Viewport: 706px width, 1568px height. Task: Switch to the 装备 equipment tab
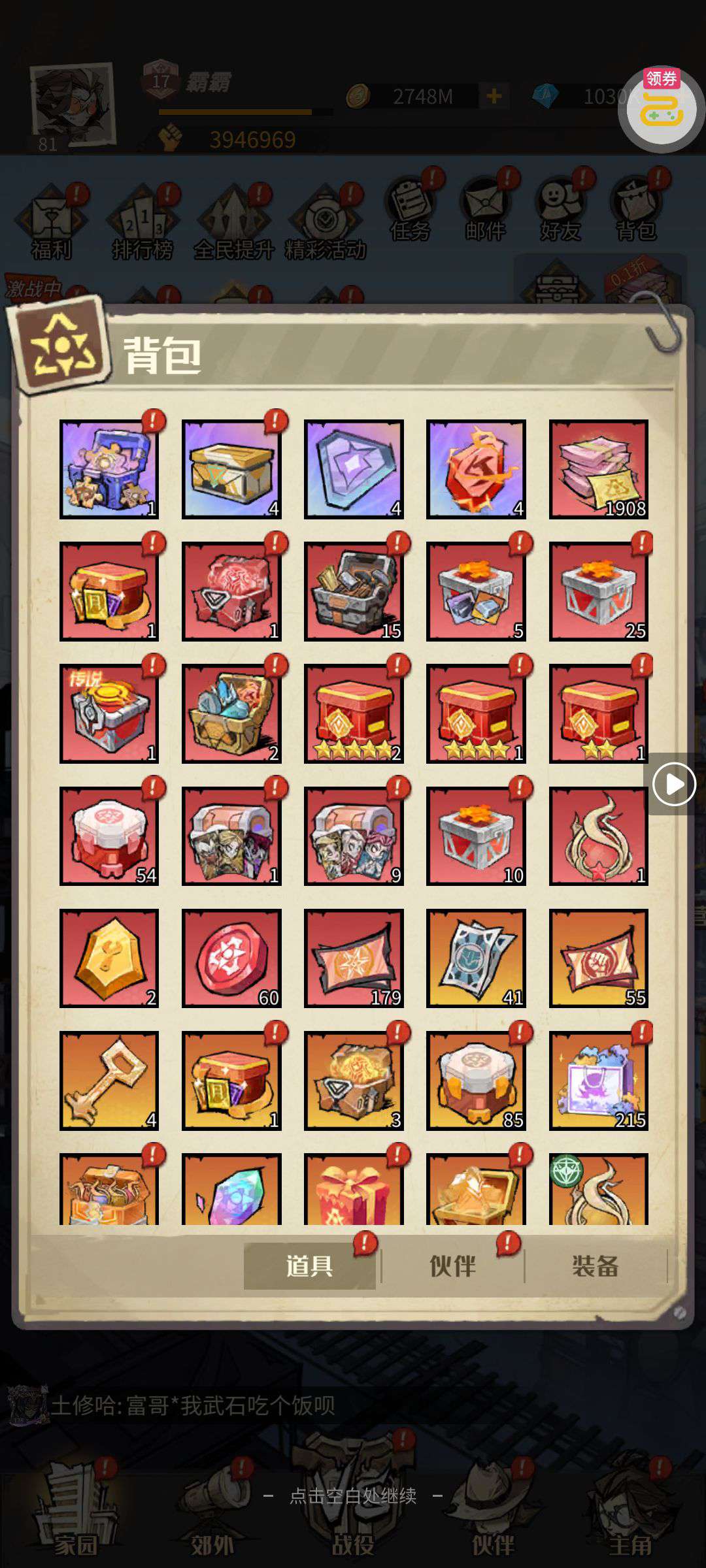(x=595, y=1266)
